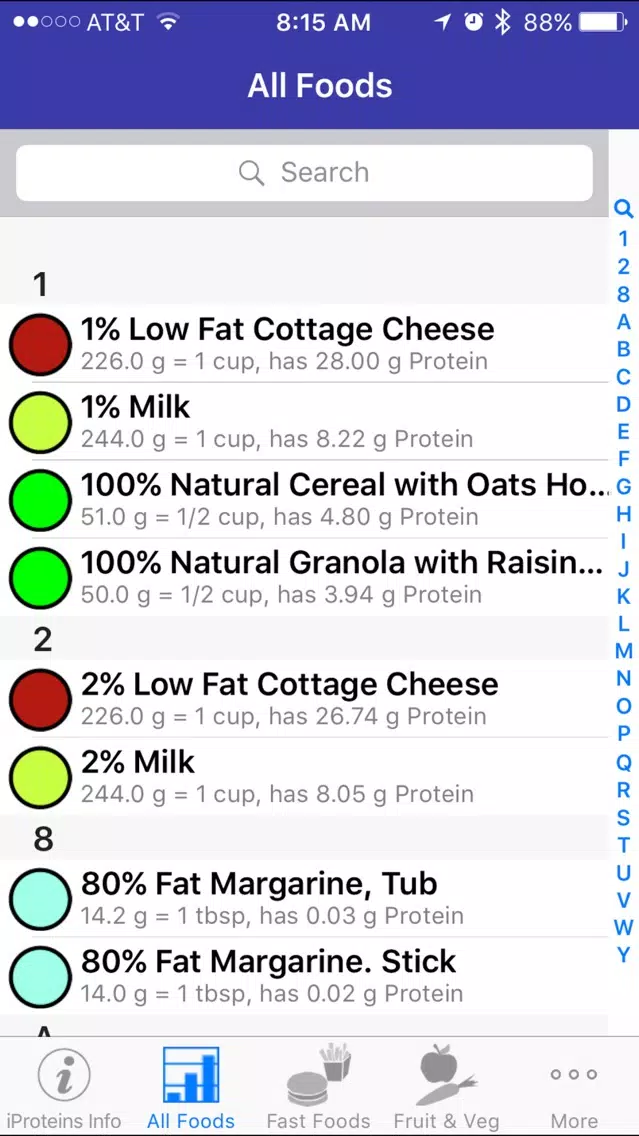Jump to letter W in the index

pos(624,927)
